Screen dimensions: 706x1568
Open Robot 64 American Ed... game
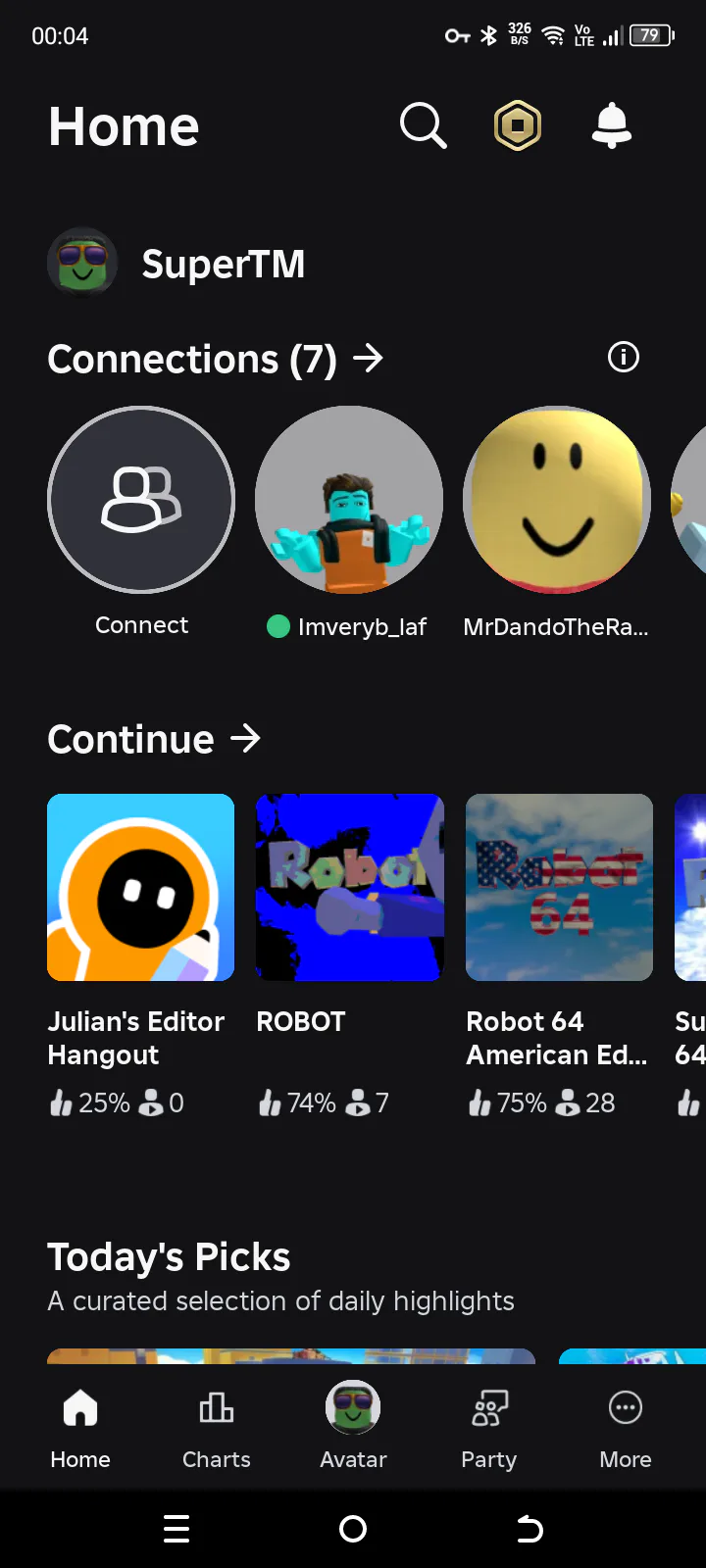(x=559, y=887)
